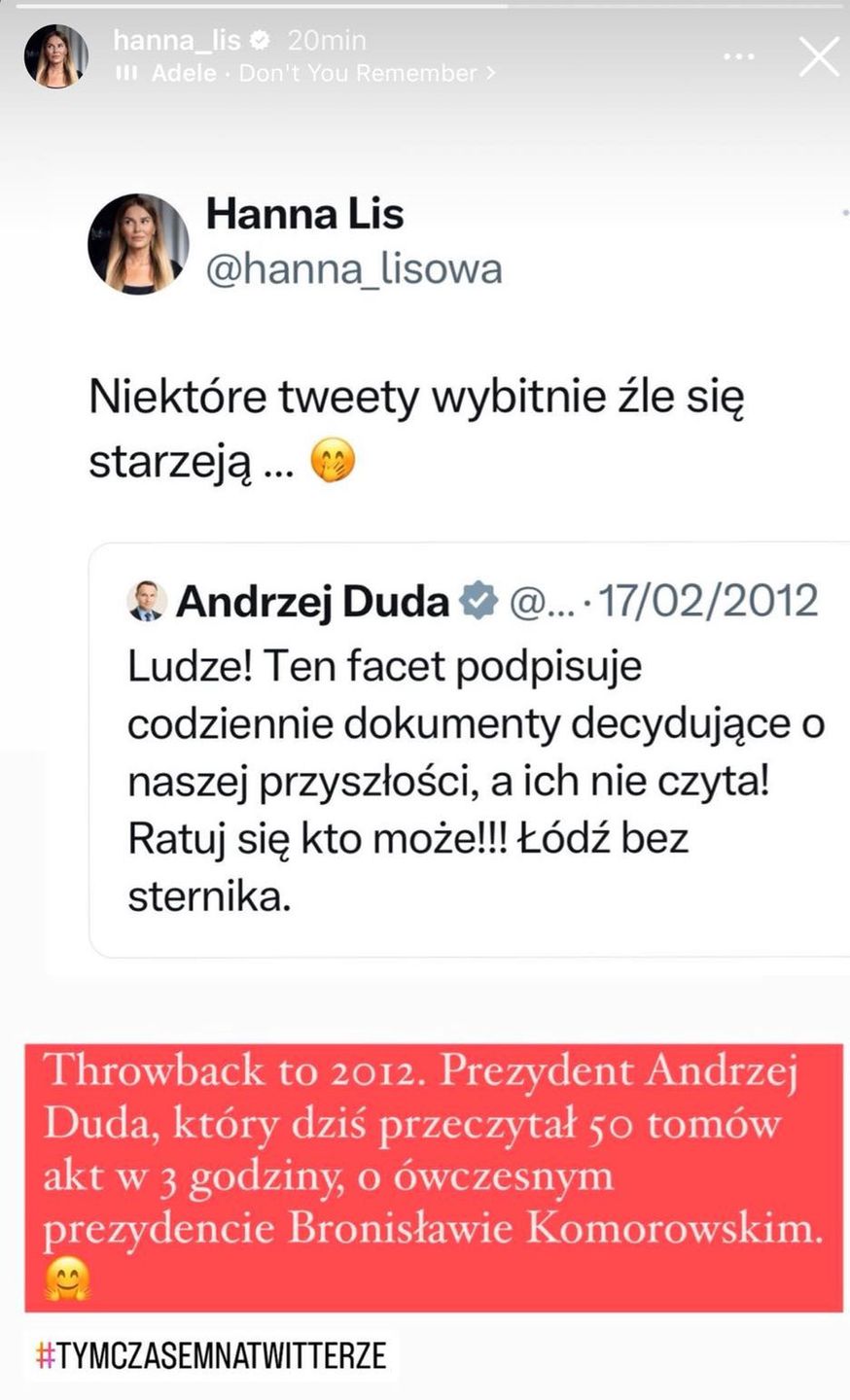The height and width of the screenshot is (1400, 850).
Task: Tap the hanna_lis profile picture
Action: click(56, 56)
